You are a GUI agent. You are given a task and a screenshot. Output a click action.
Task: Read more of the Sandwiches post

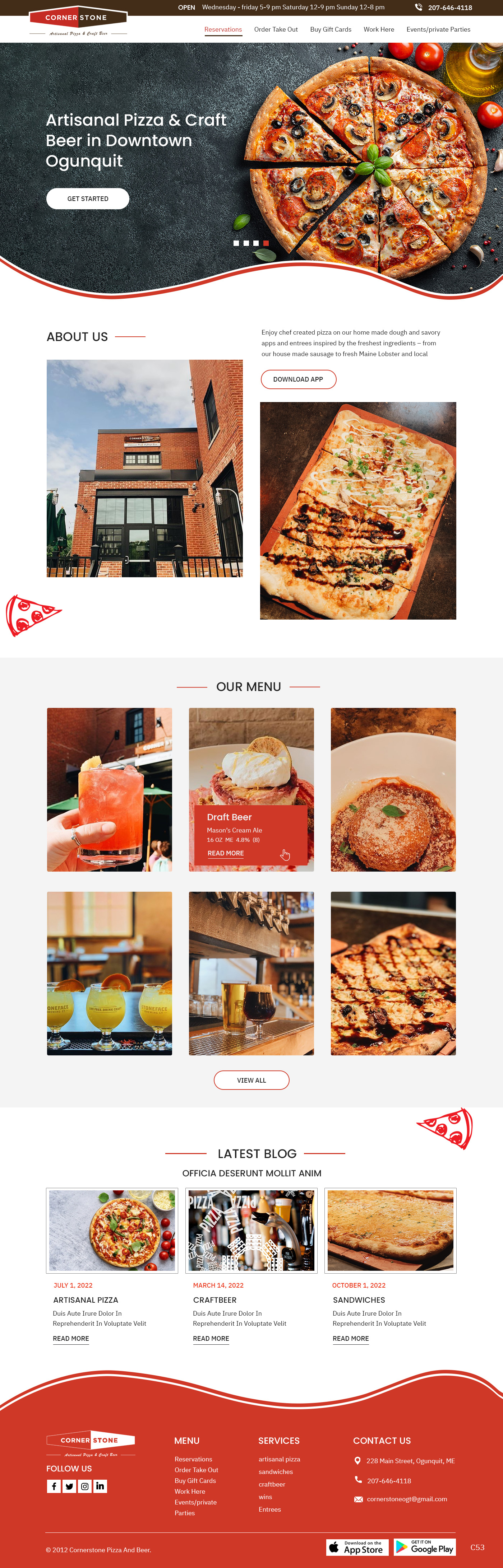351,1339
